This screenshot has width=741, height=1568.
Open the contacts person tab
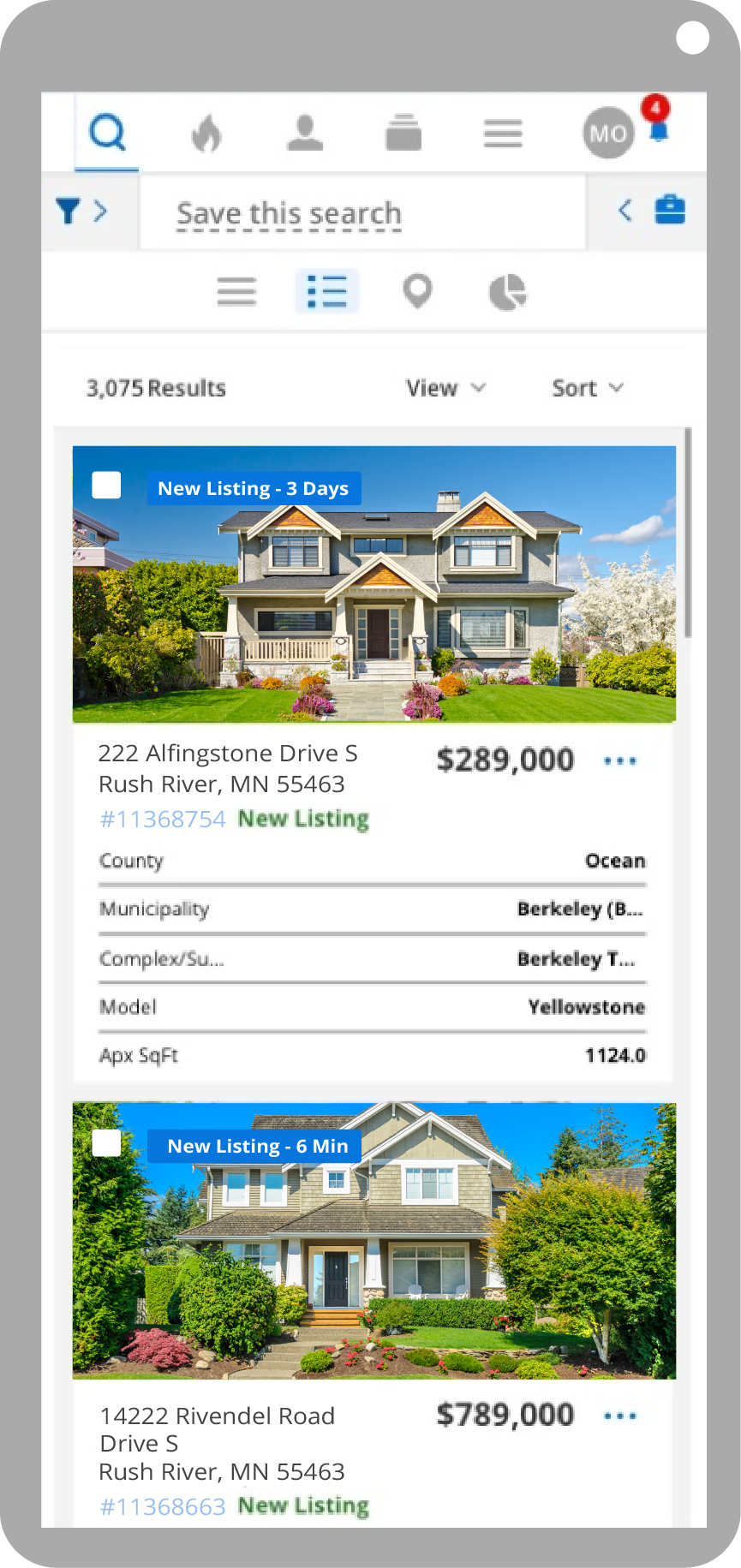305,134
